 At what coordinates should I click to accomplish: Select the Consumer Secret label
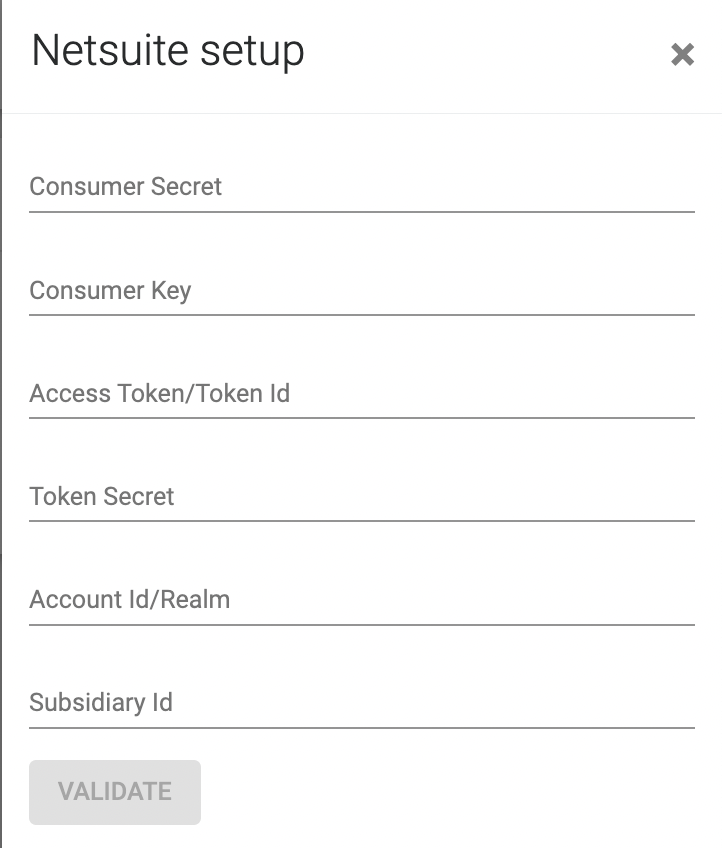pos(125,186)
